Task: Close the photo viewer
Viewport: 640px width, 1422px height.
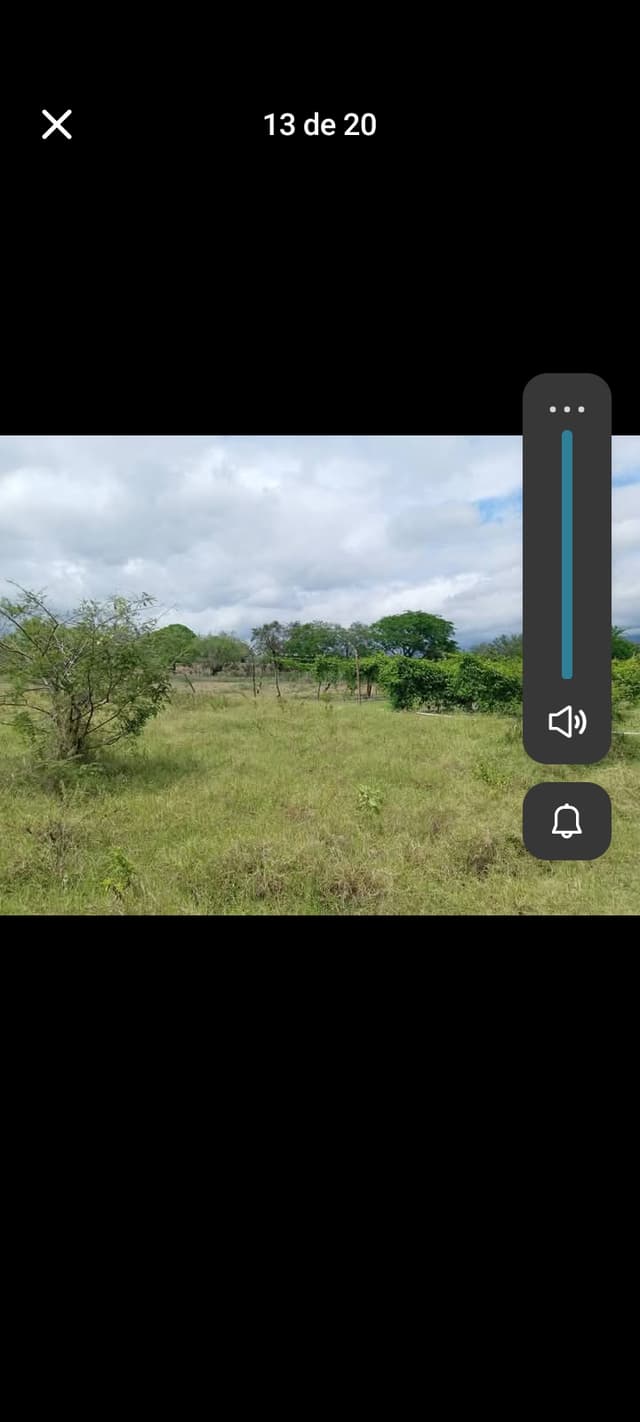Action: click(x=57, y=124)
